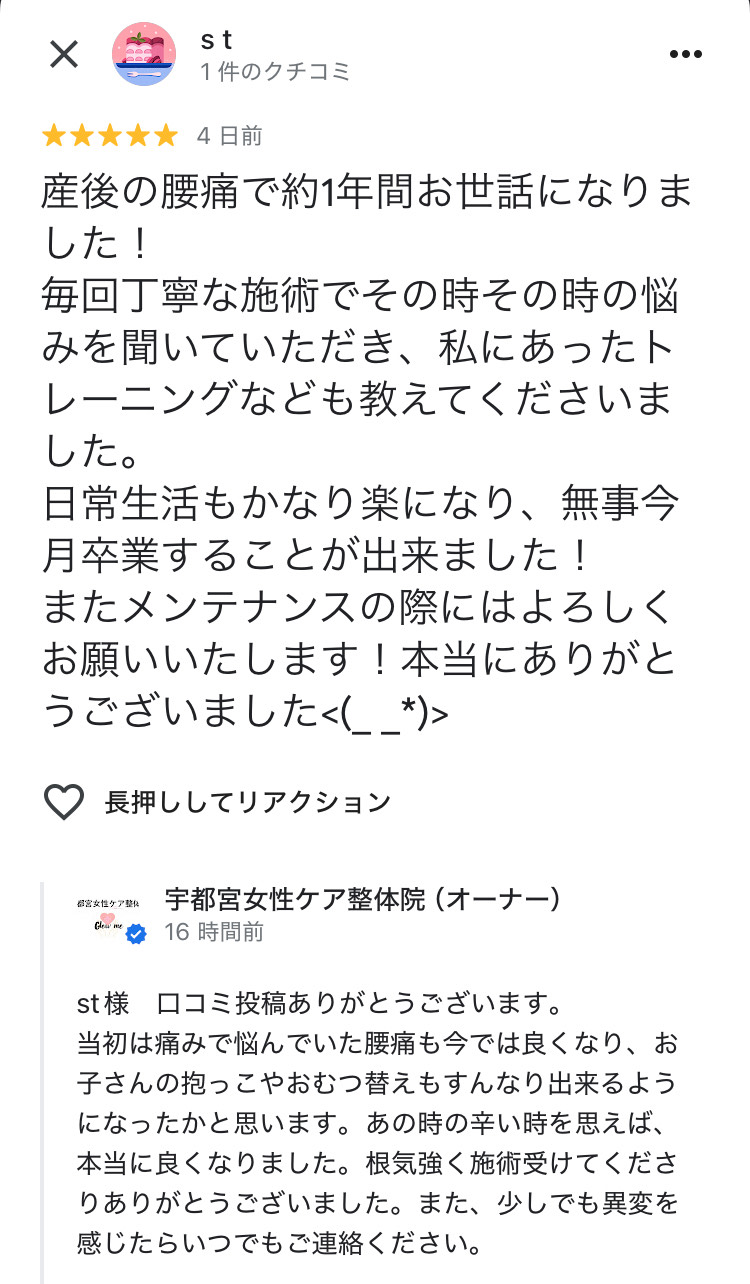
Task: Open reviewer st's profile avatar
Action: [x=145, y=54]
